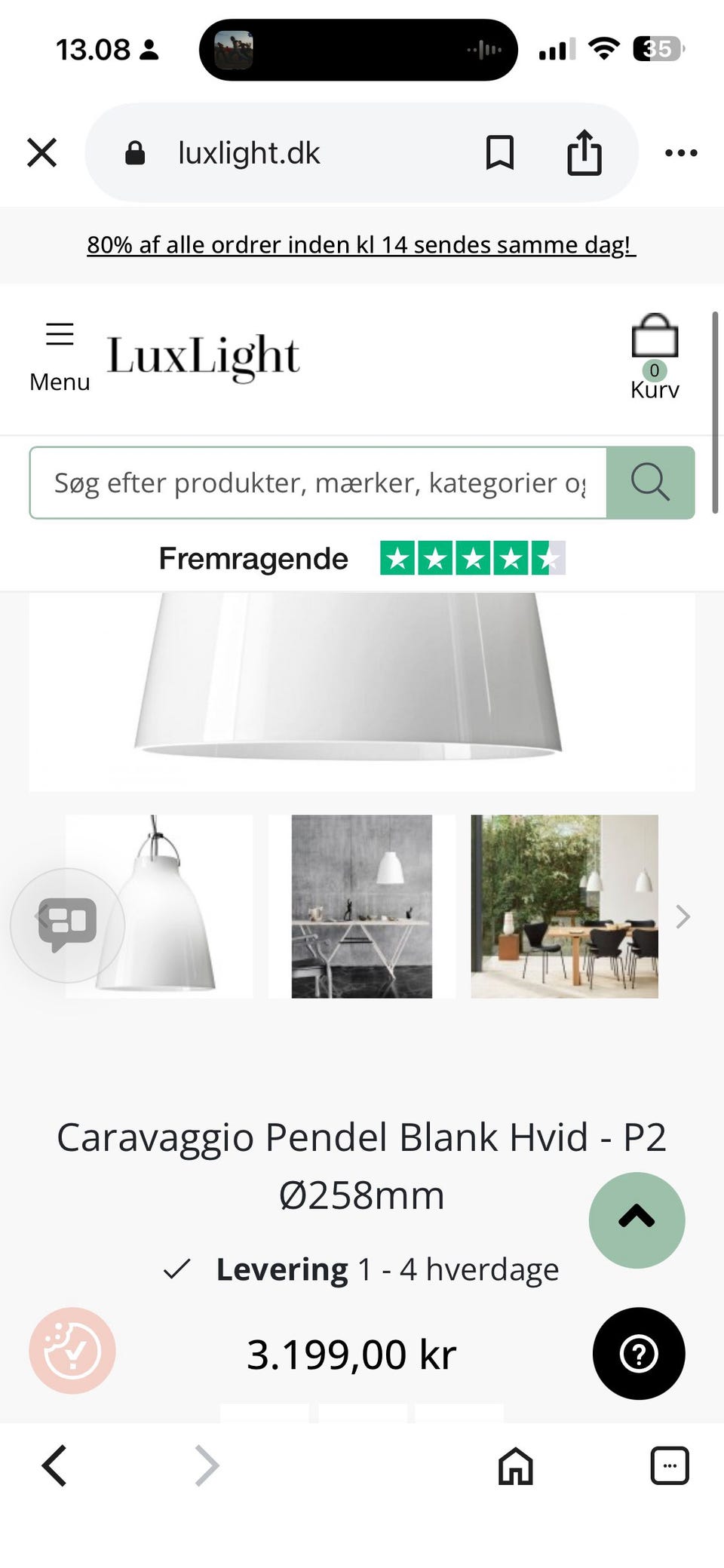Open the tab overview icon
The image size is (724, 1568).
coord(669,1466)
